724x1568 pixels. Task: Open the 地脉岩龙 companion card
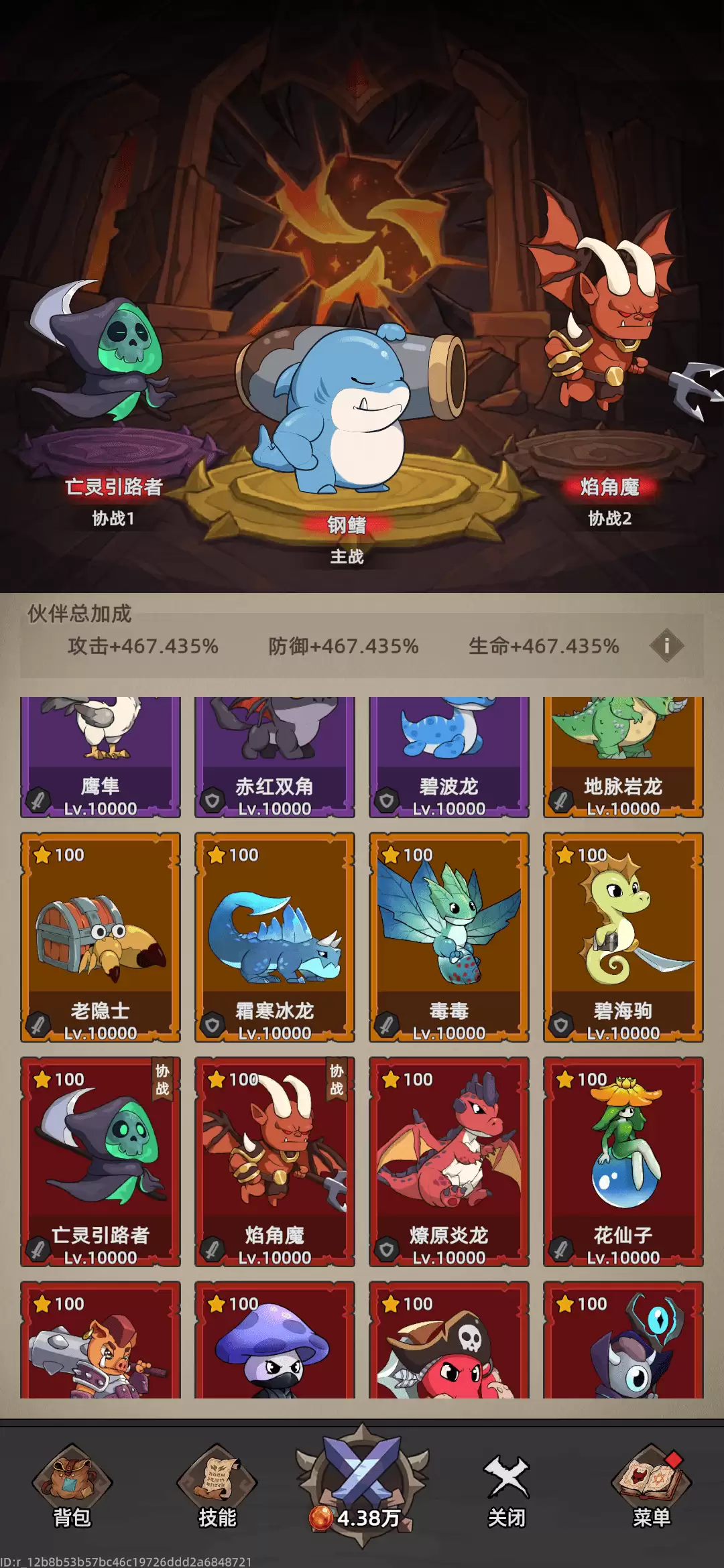[x=623, y=757]
